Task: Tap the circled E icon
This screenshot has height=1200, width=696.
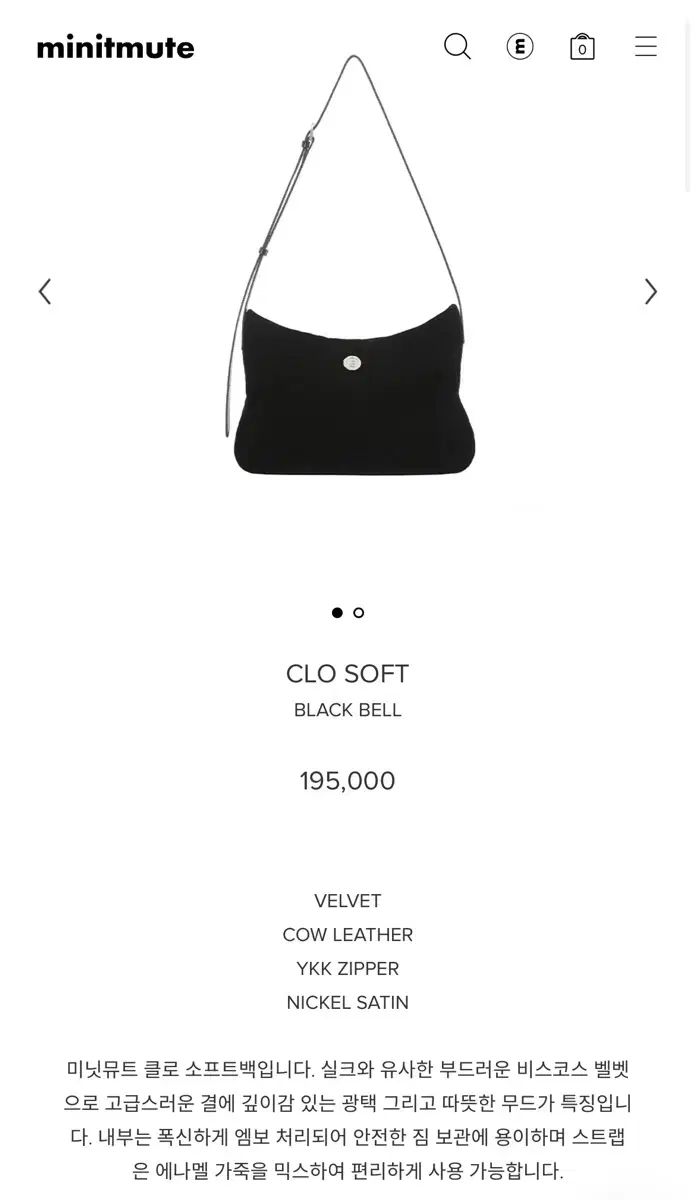Action: [520, 46]
